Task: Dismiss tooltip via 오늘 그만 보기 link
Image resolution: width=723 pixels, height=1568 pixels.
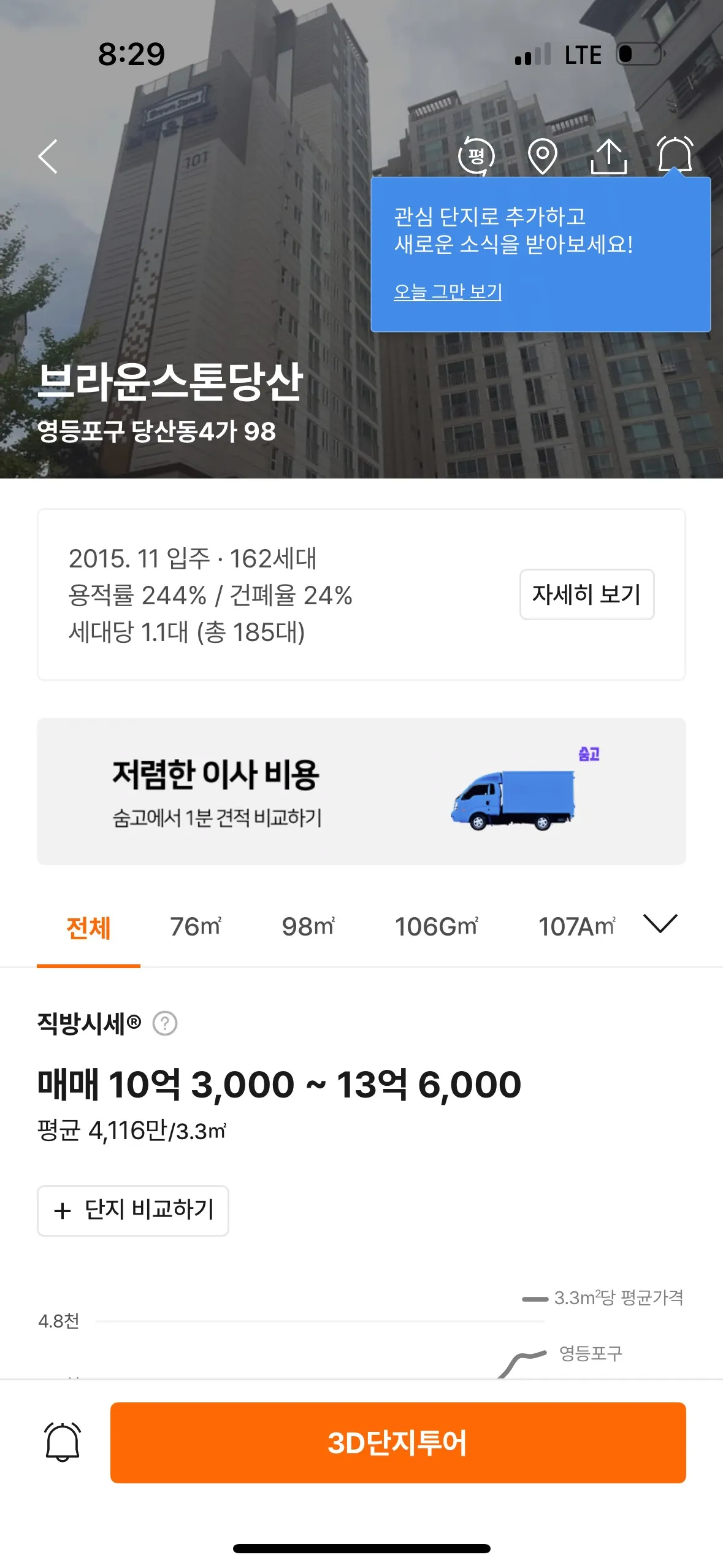Action: pyautogui.click(x=448, y=292)
